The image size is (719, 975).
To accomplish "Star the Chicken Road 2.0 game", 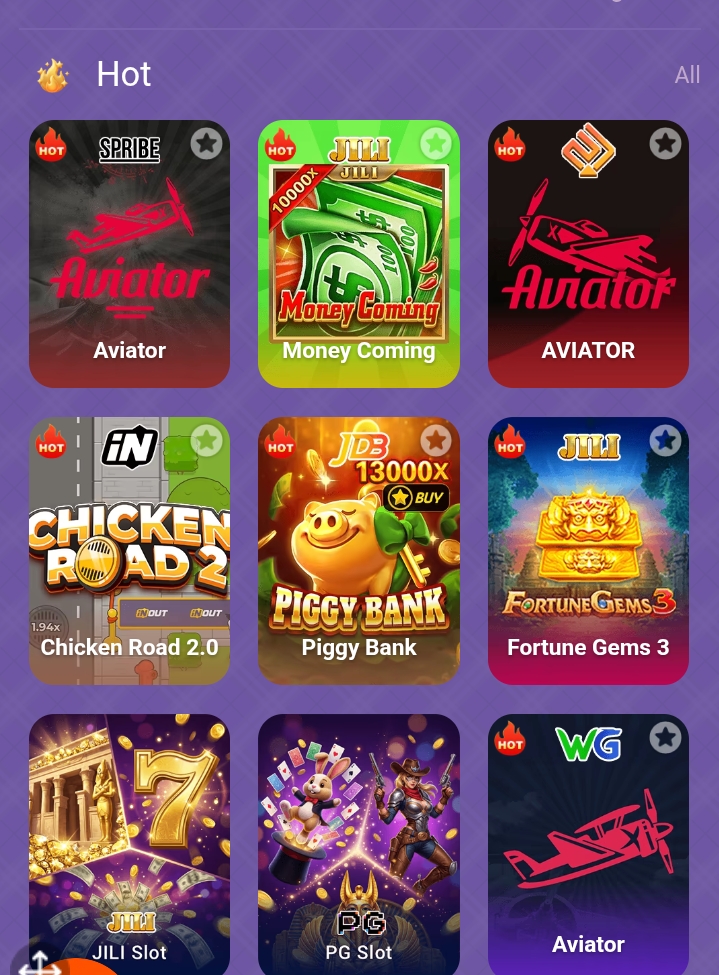I will click(206, 441).
